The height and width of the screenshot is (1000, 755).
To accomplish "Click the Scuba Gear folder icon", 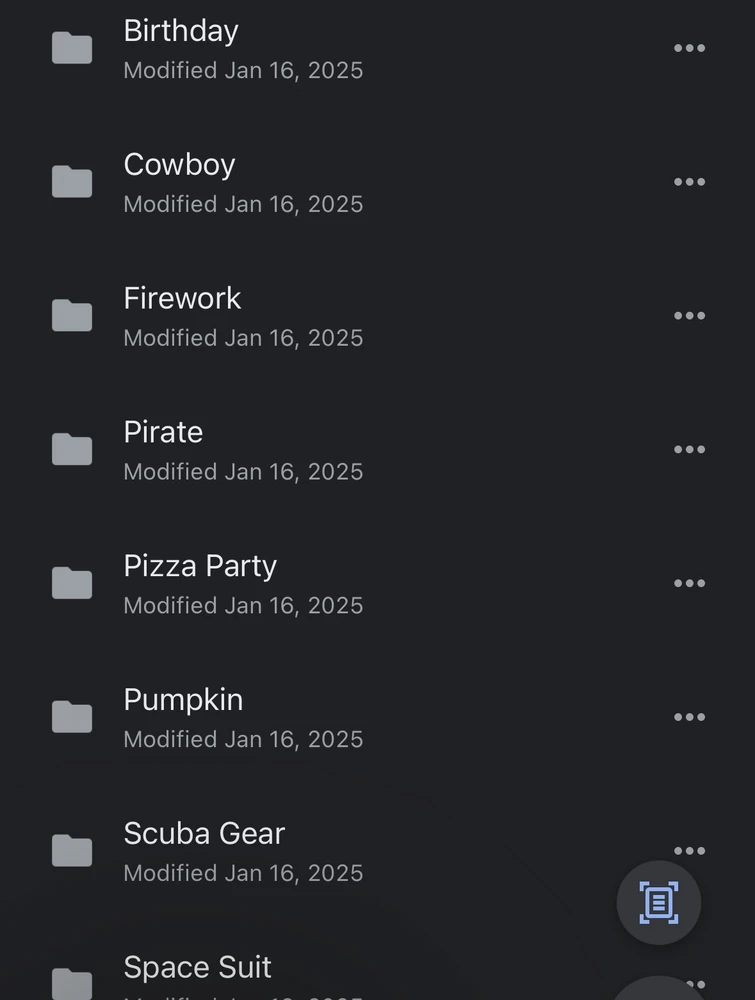I will tap(71, 851).
